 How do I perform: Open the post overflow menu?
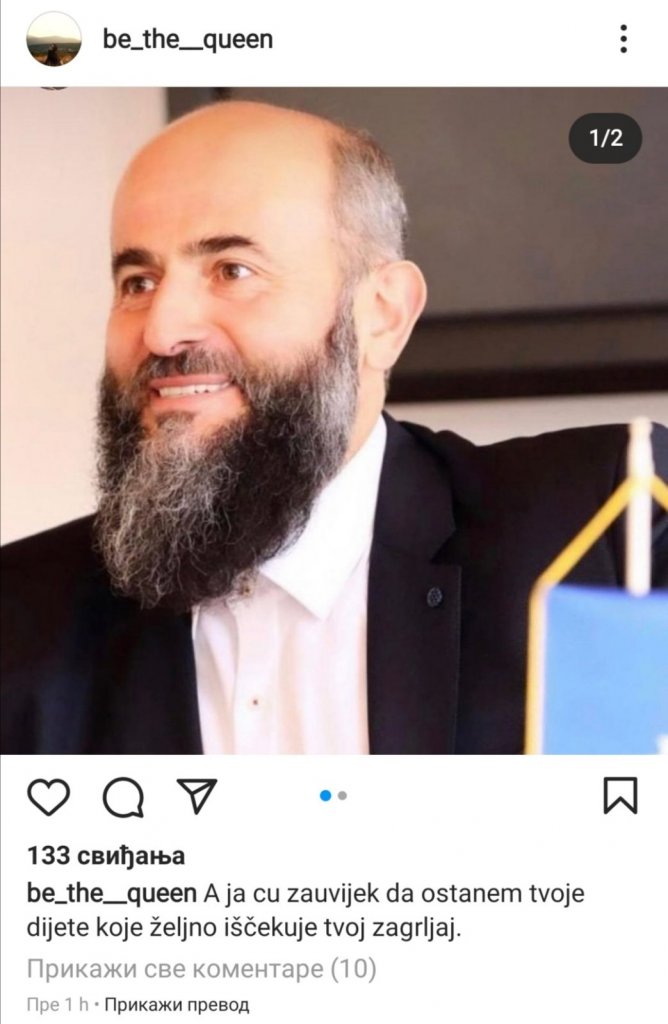click(623, 40)
